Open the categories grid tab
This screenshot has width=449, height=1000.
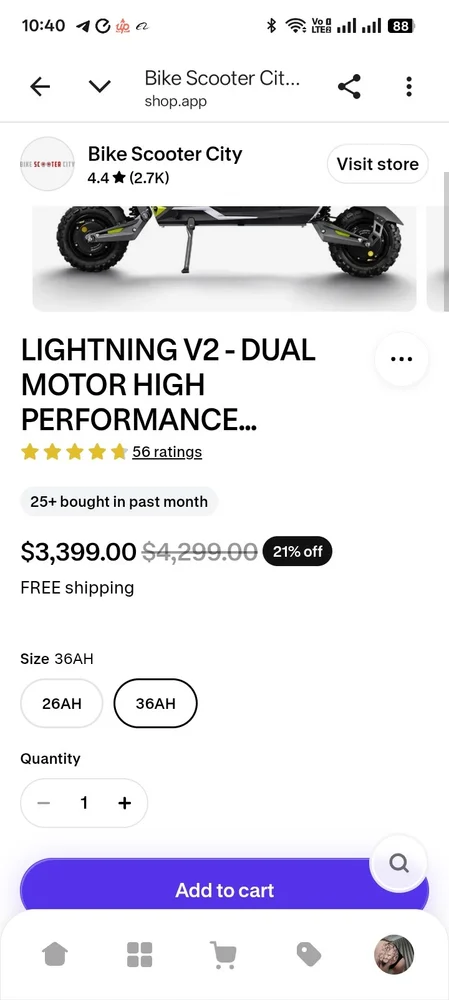(140, 955)
